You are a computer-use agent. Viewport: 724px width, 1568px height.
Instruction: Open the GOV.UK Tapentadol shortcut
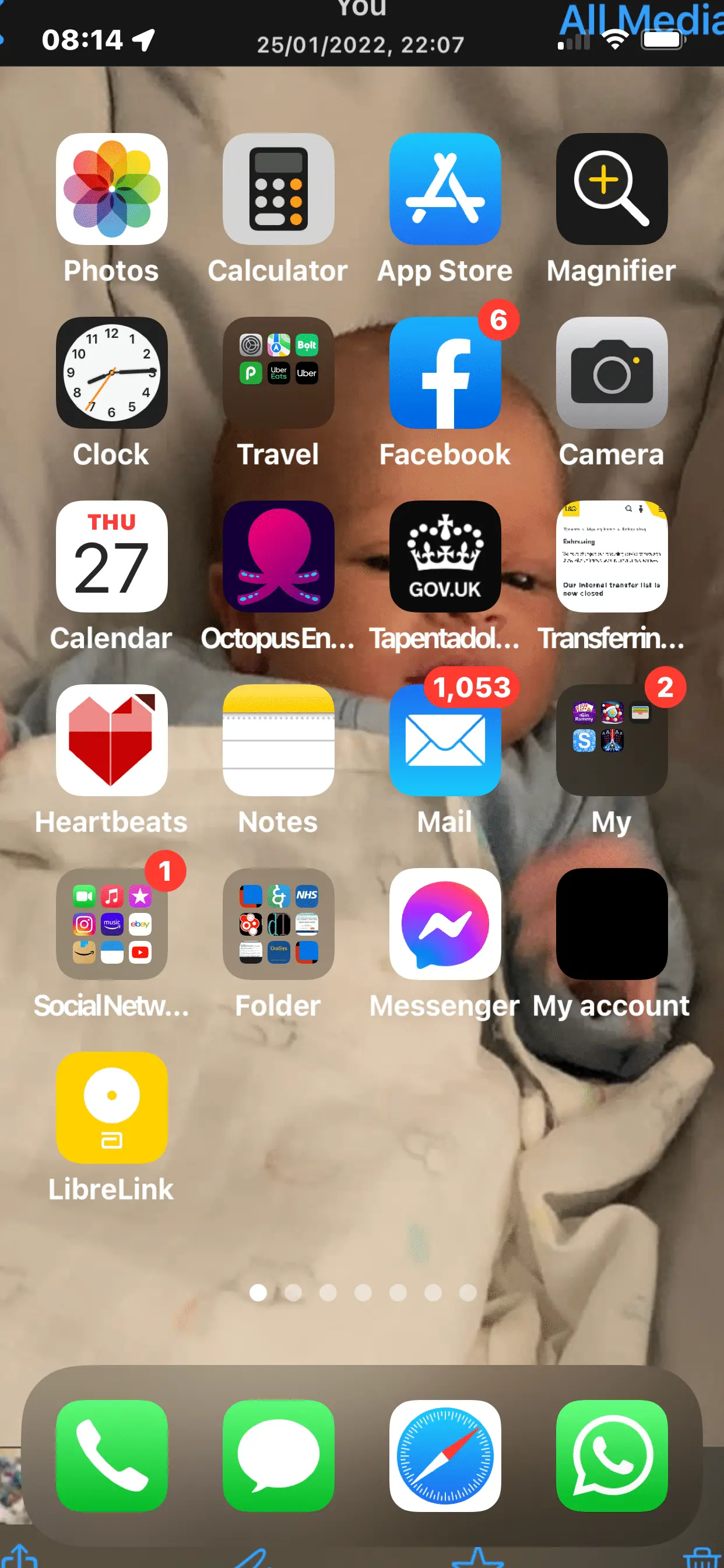click(445, 556)
